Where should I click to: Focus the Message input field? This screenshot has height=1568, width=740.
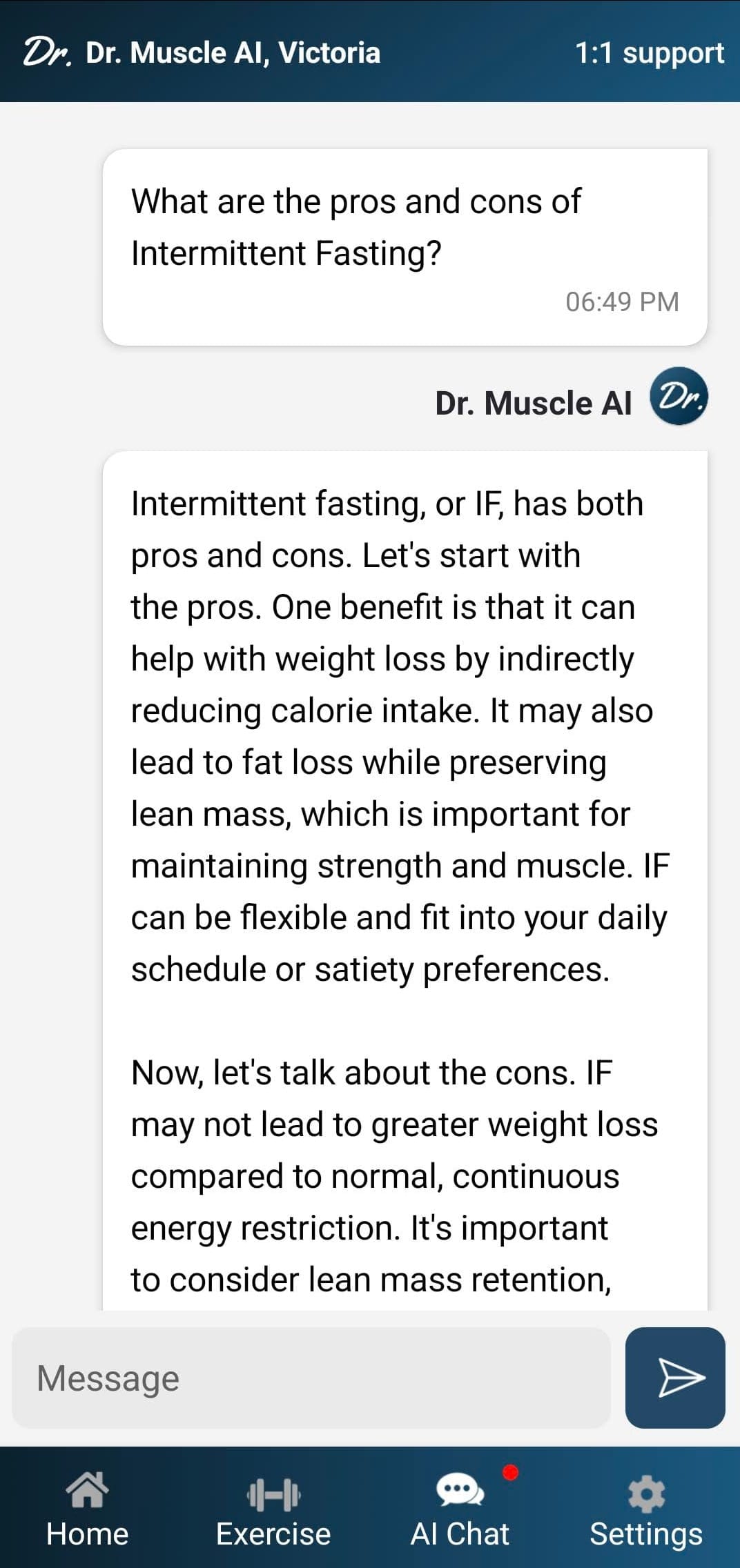[311, 1378]
